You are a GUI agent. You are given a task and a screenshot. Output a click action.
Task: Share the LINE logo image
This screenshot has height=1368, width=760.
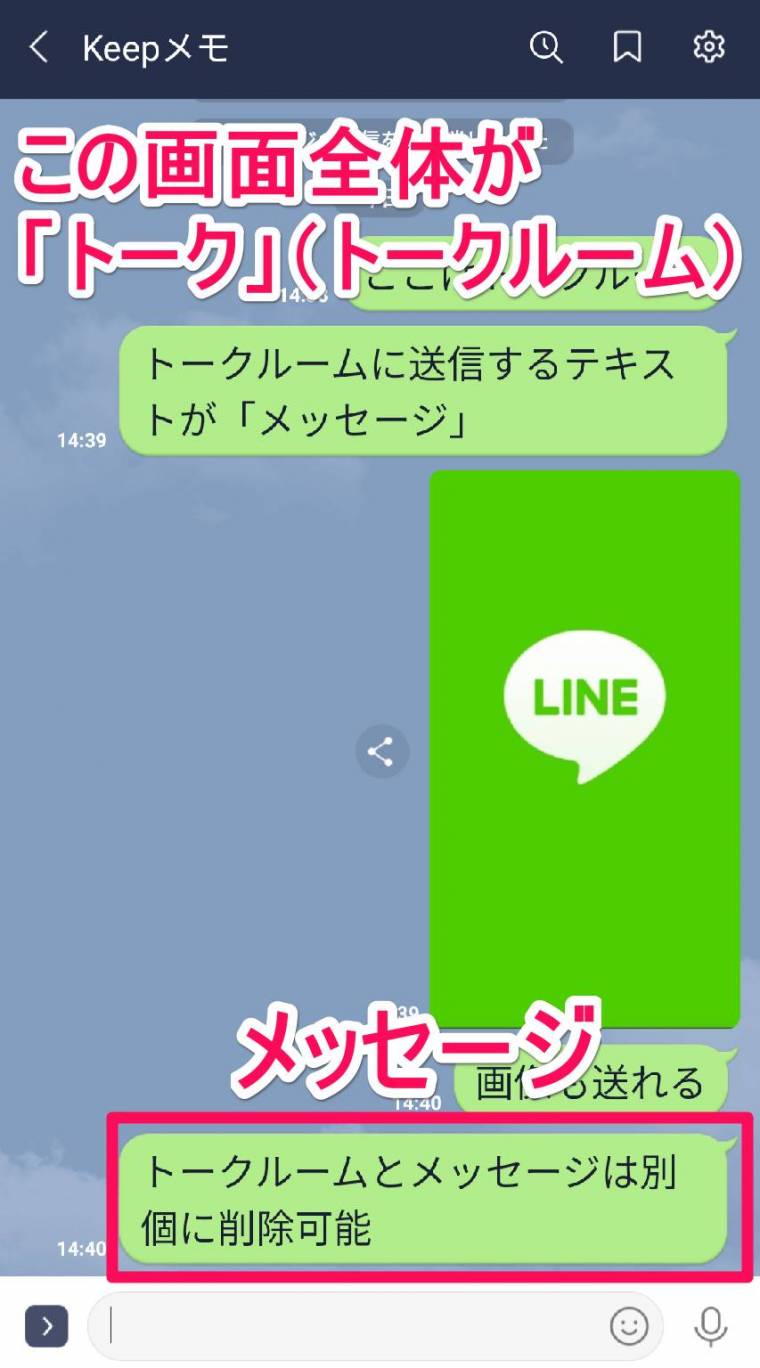pyautogui.click(x=382, y=751)
